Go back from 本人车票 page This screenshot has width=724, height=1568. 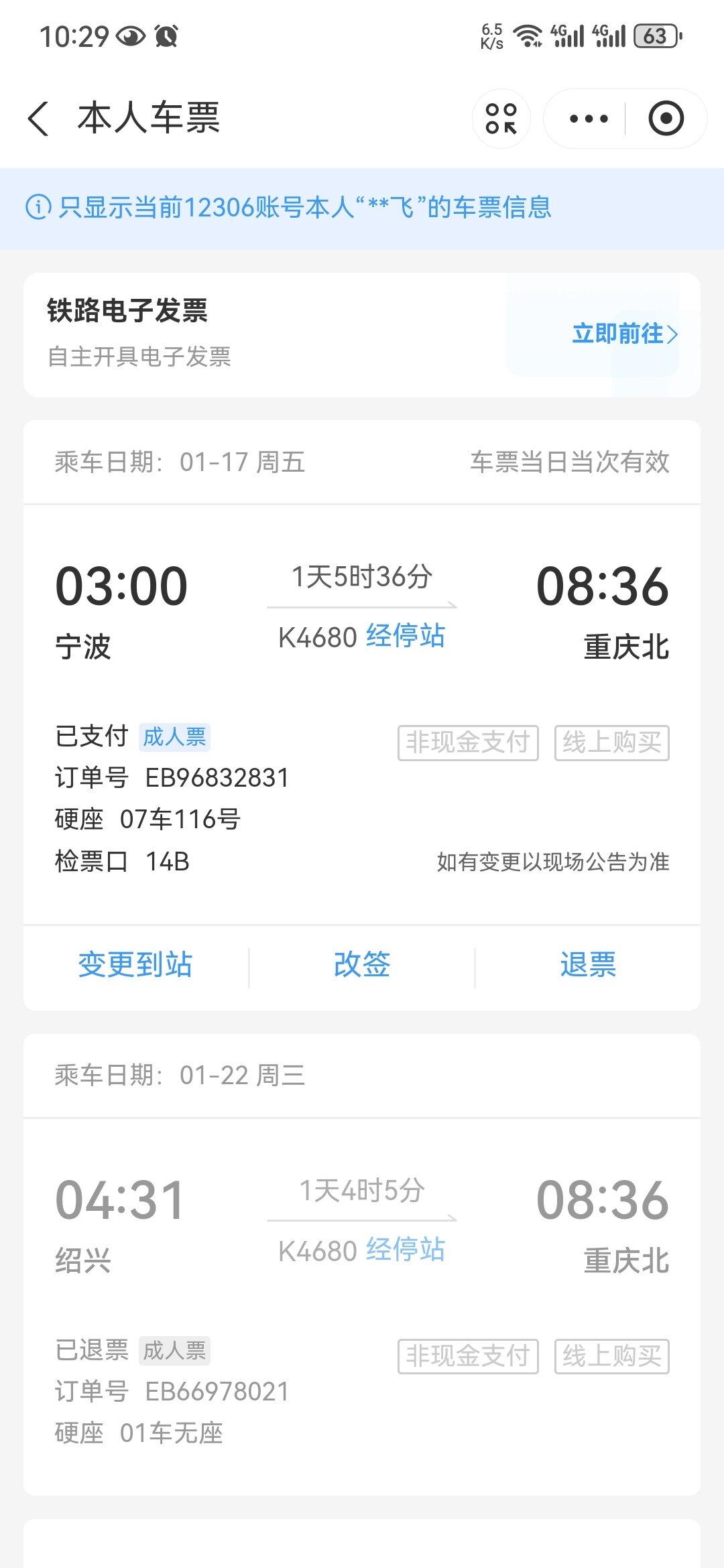[x=39, y=119]
